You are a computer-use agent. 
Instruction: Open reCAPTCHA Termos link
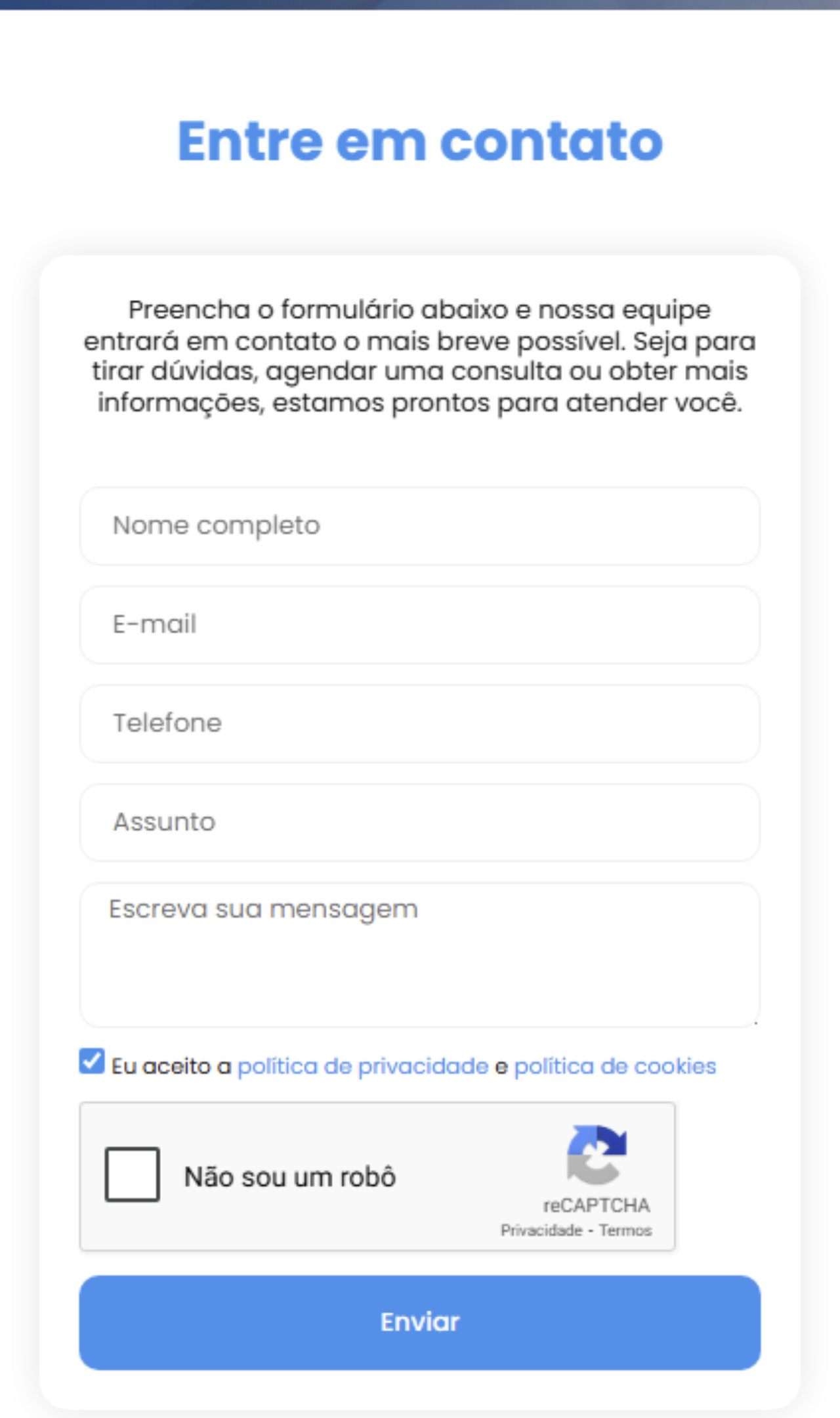(x=625, y=1230)
